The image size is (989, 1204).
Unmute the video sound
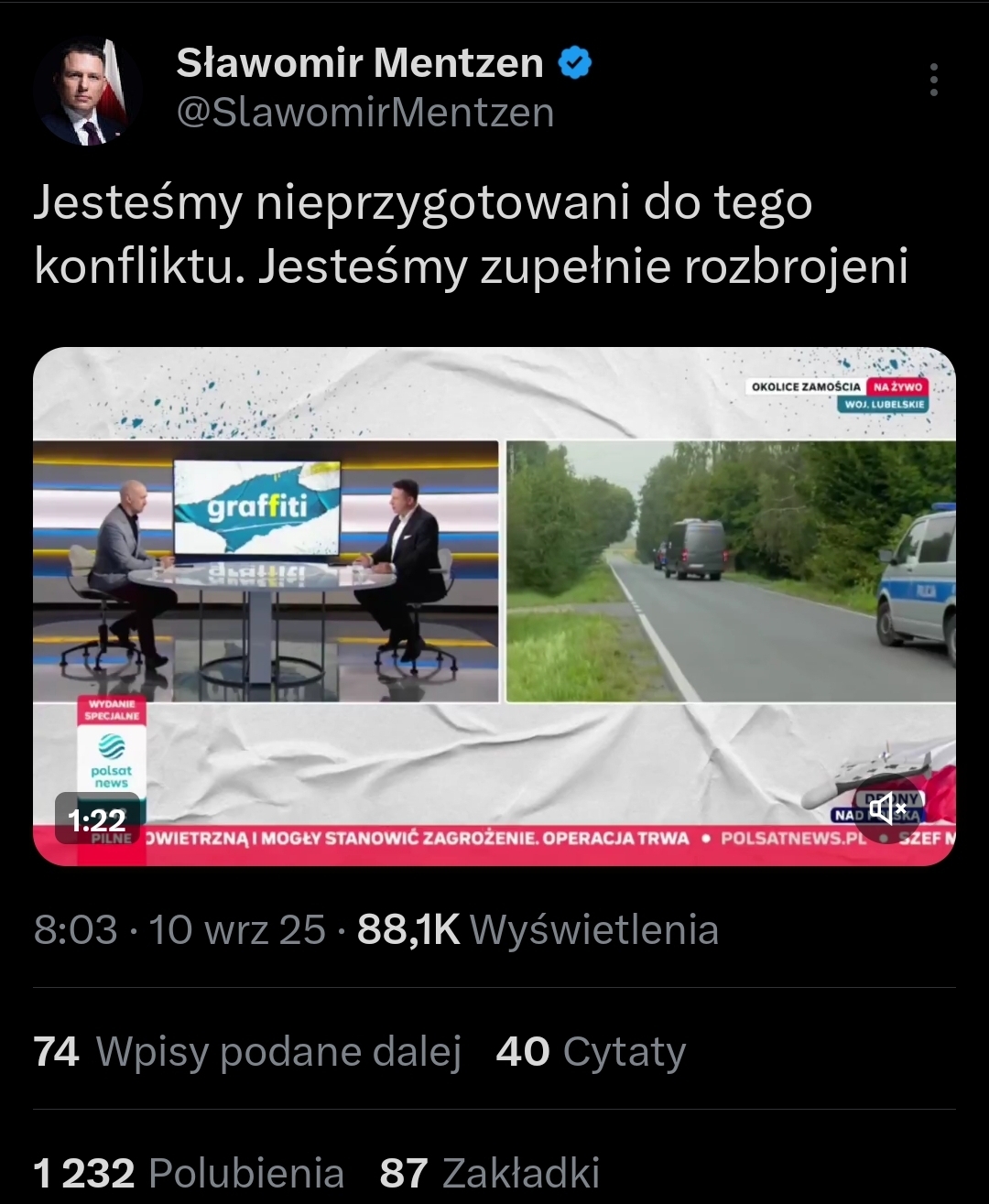click(887, 809)
